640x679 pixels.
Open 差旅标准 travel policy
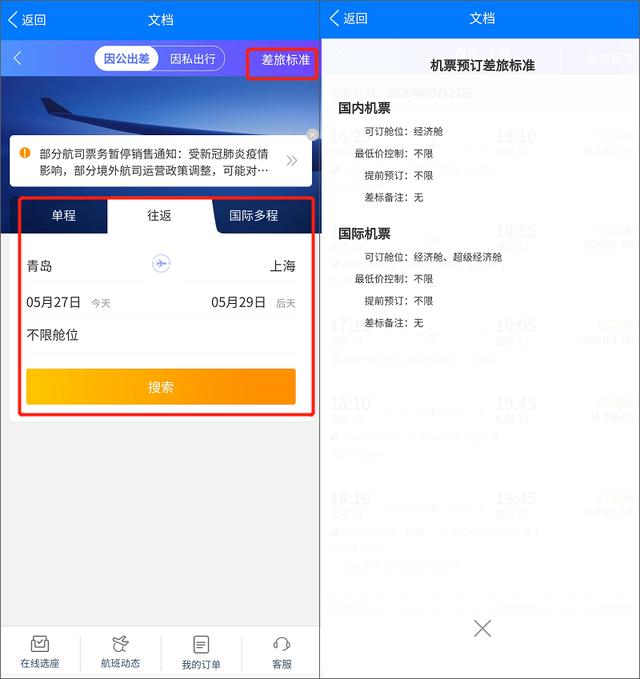pyautogui.click(x=285, y=60)
